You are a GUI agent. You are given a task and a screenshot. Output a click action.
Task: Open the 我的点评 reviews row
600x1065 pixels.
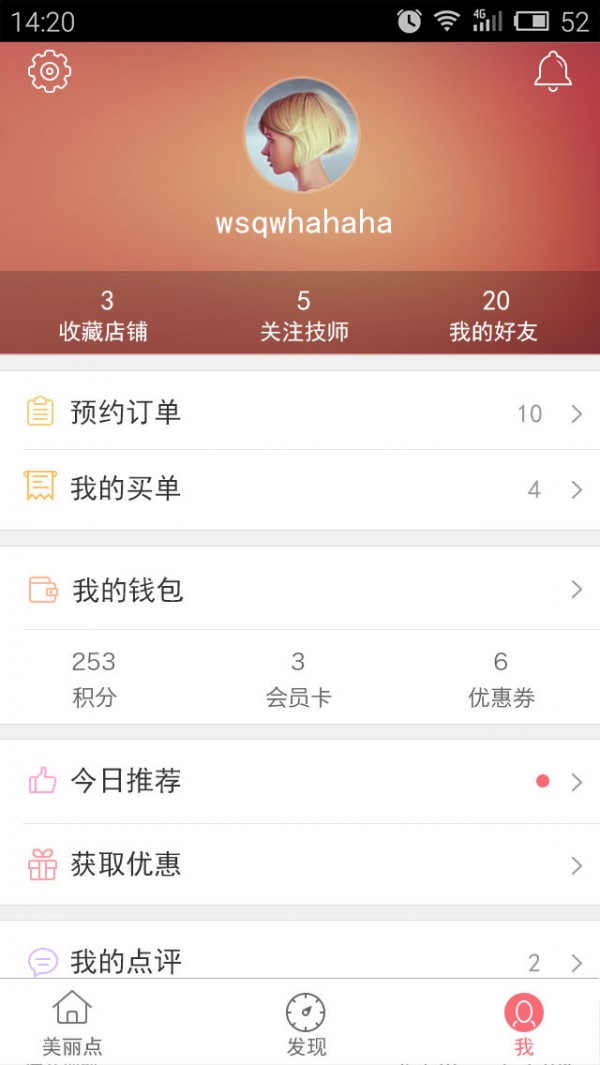click(300, 960)
